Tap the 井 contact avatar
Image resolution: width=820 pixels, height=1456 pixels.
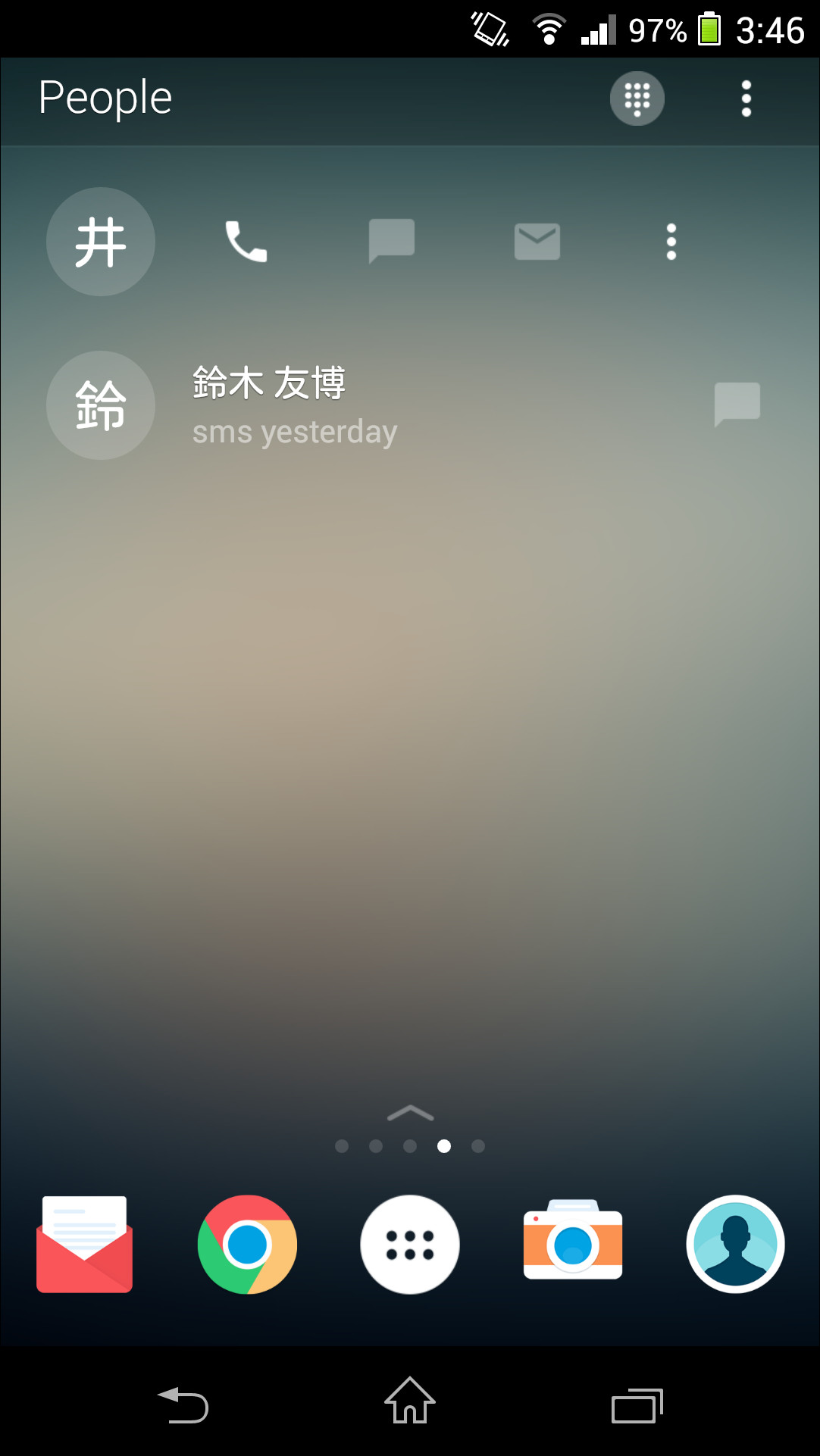click(100, 242)
